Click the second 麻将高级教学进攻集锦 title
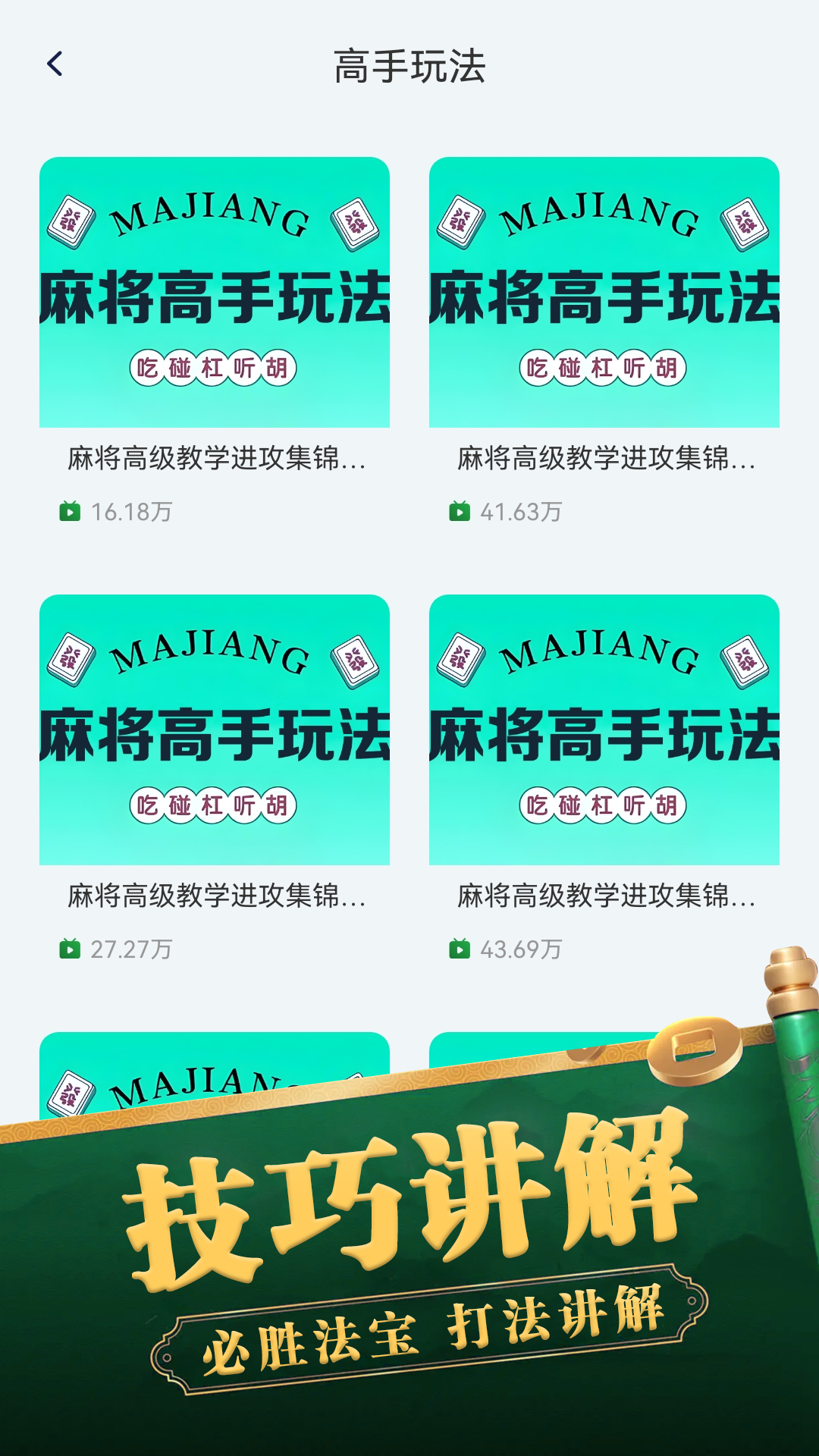 [x=607, y=459]
